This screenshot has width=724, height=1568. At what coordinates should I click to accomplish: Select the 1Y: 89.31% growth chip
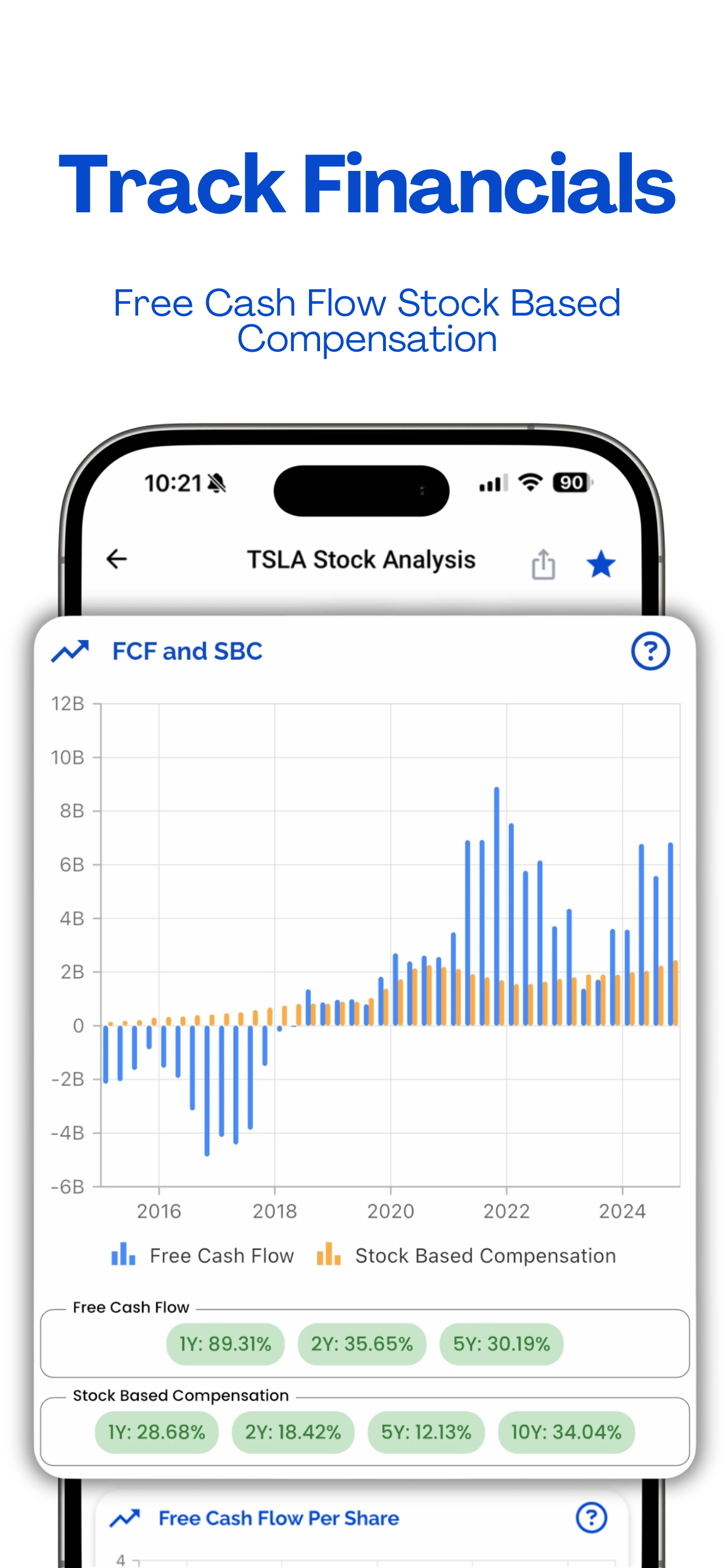(225, 1345)
